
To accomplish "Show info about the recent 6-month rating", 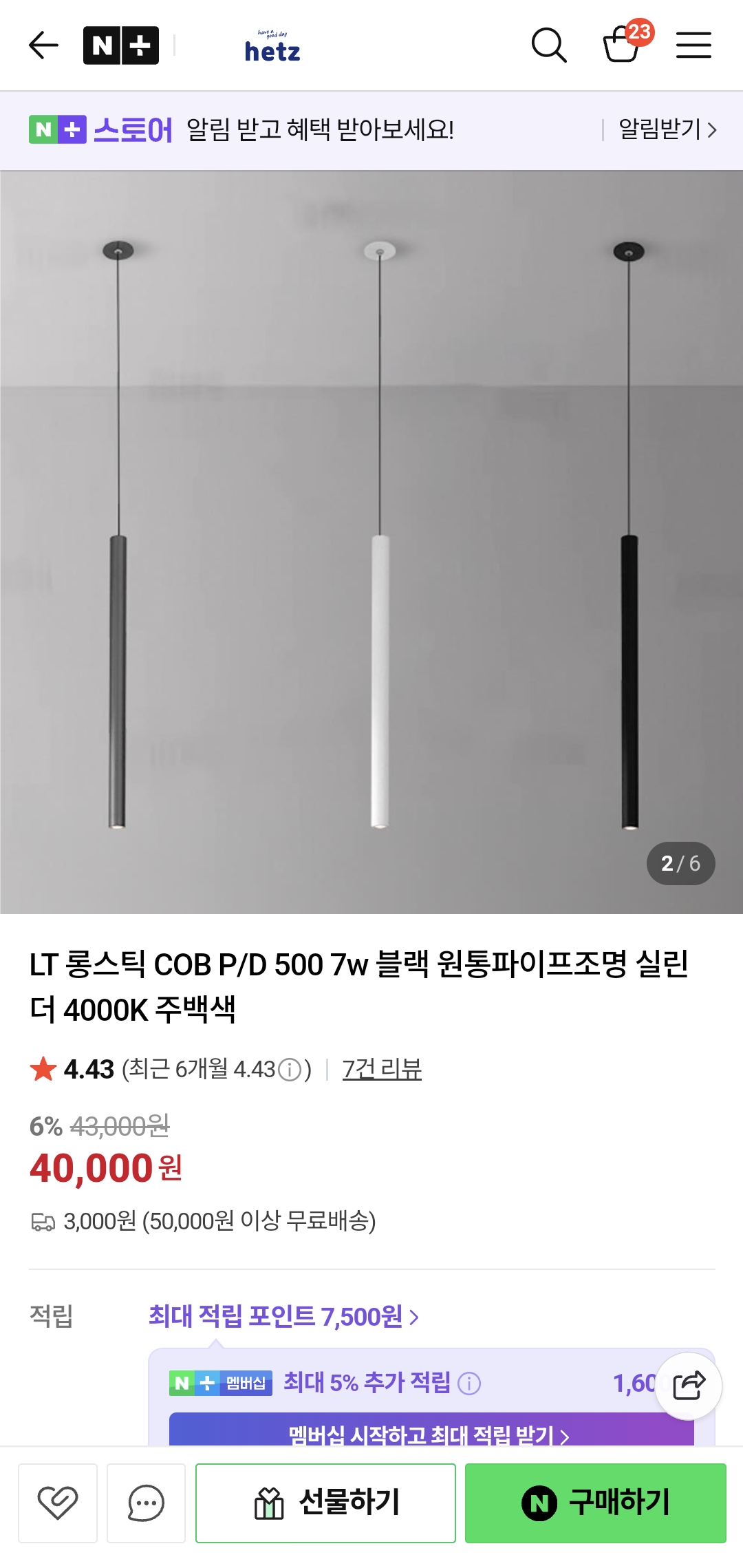I will (290, 1070).
